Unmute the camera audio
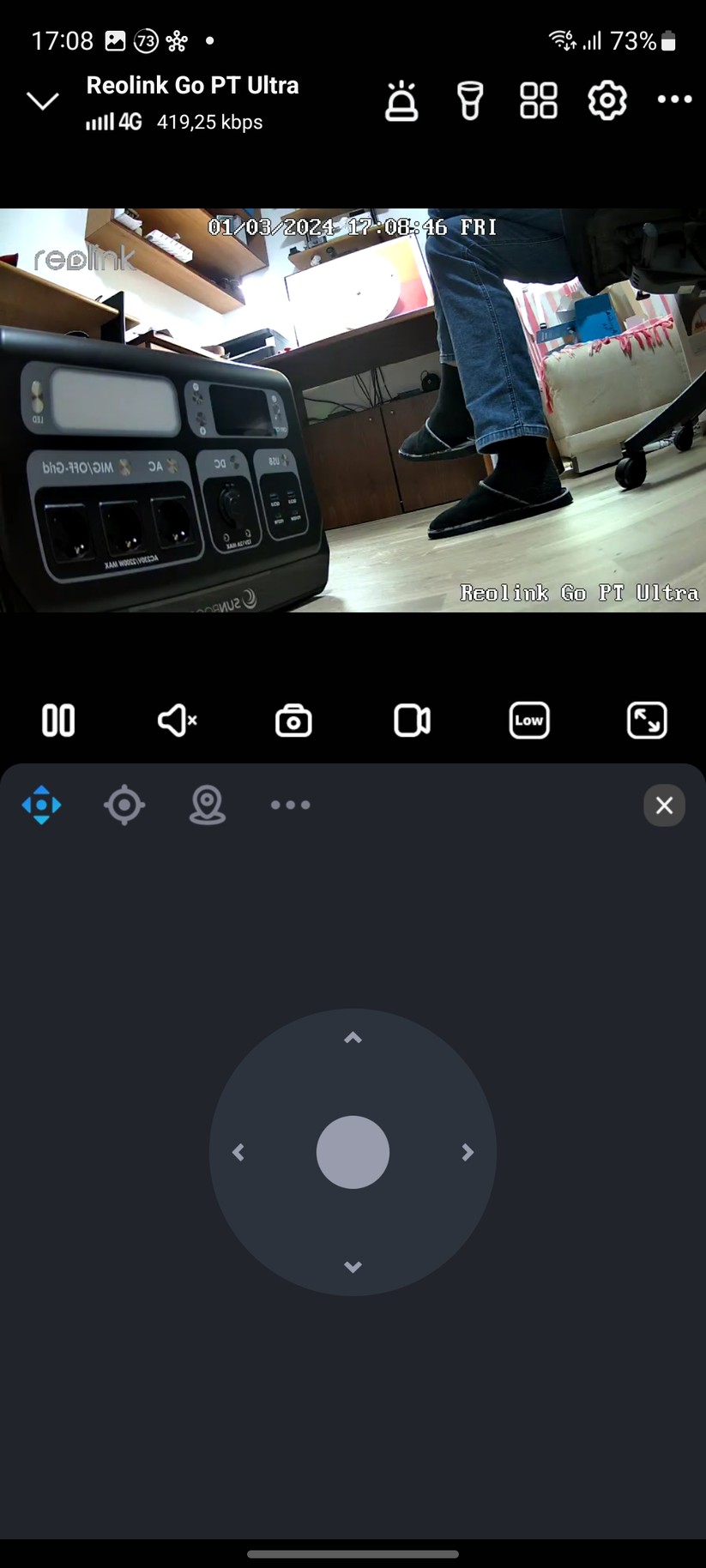The image size is (706, 1568). [x=177, y=721]
